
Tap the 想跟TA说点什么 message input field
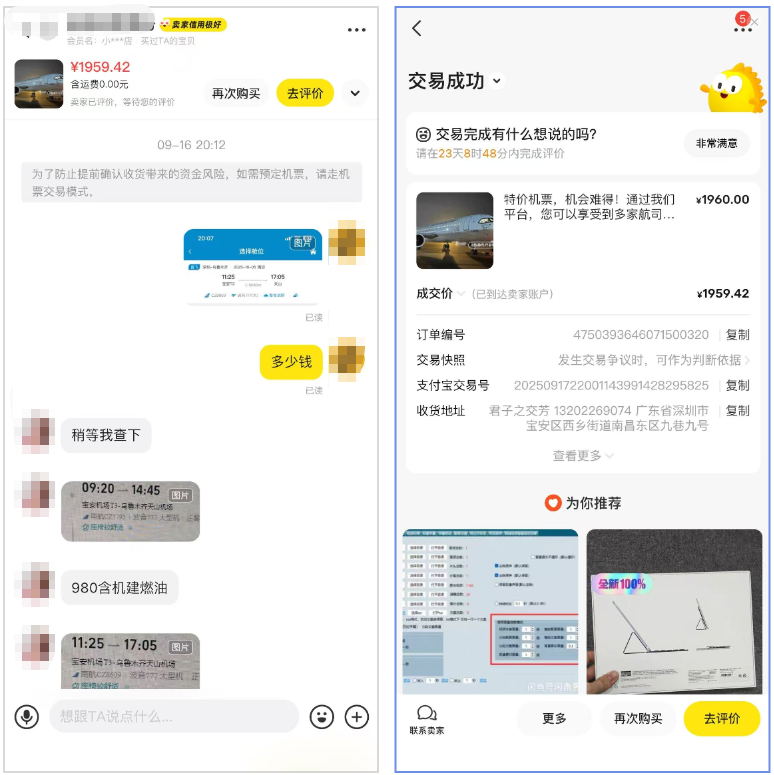(170, 717)
